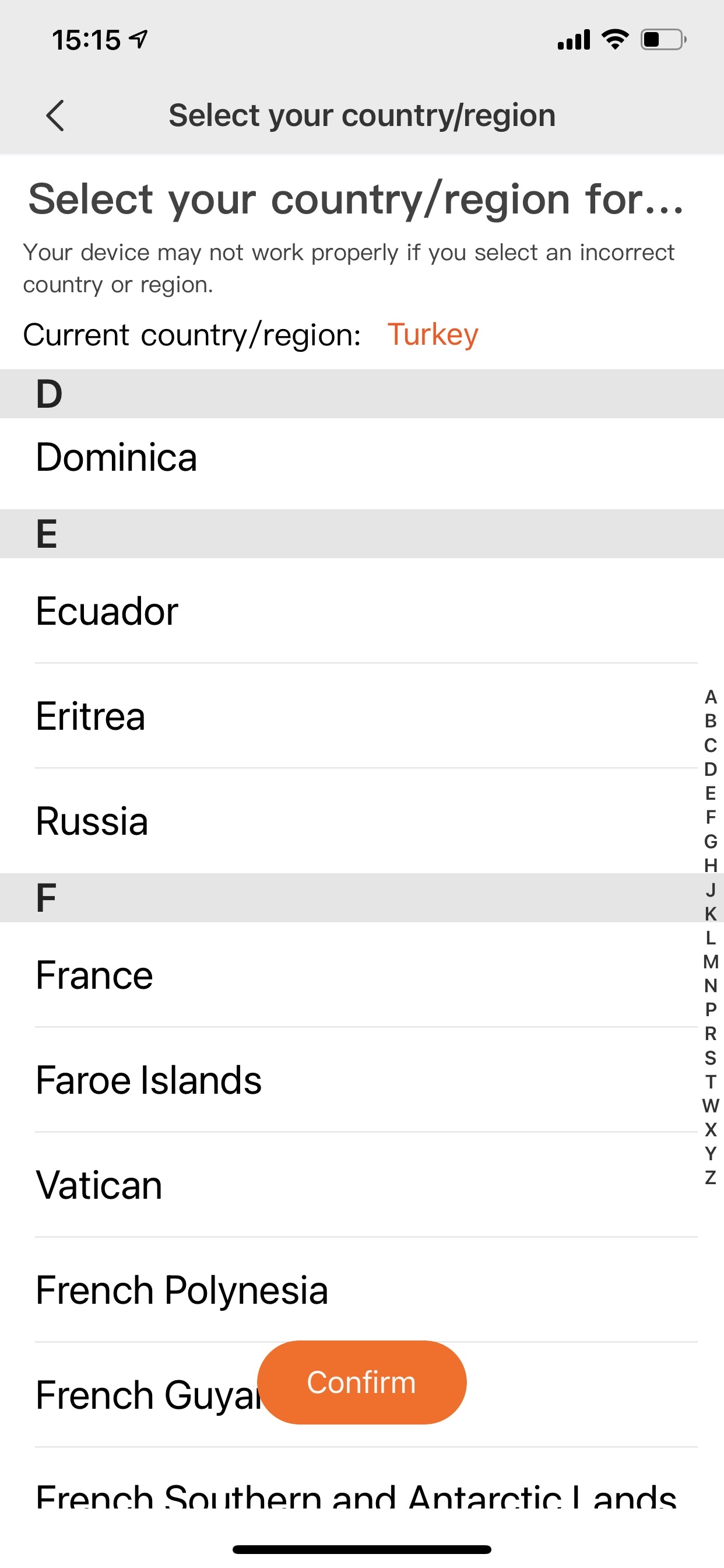This screenshot has width=724, height=1568.
Task: Jump to letter Z in index
Action: click(710, 1178)
